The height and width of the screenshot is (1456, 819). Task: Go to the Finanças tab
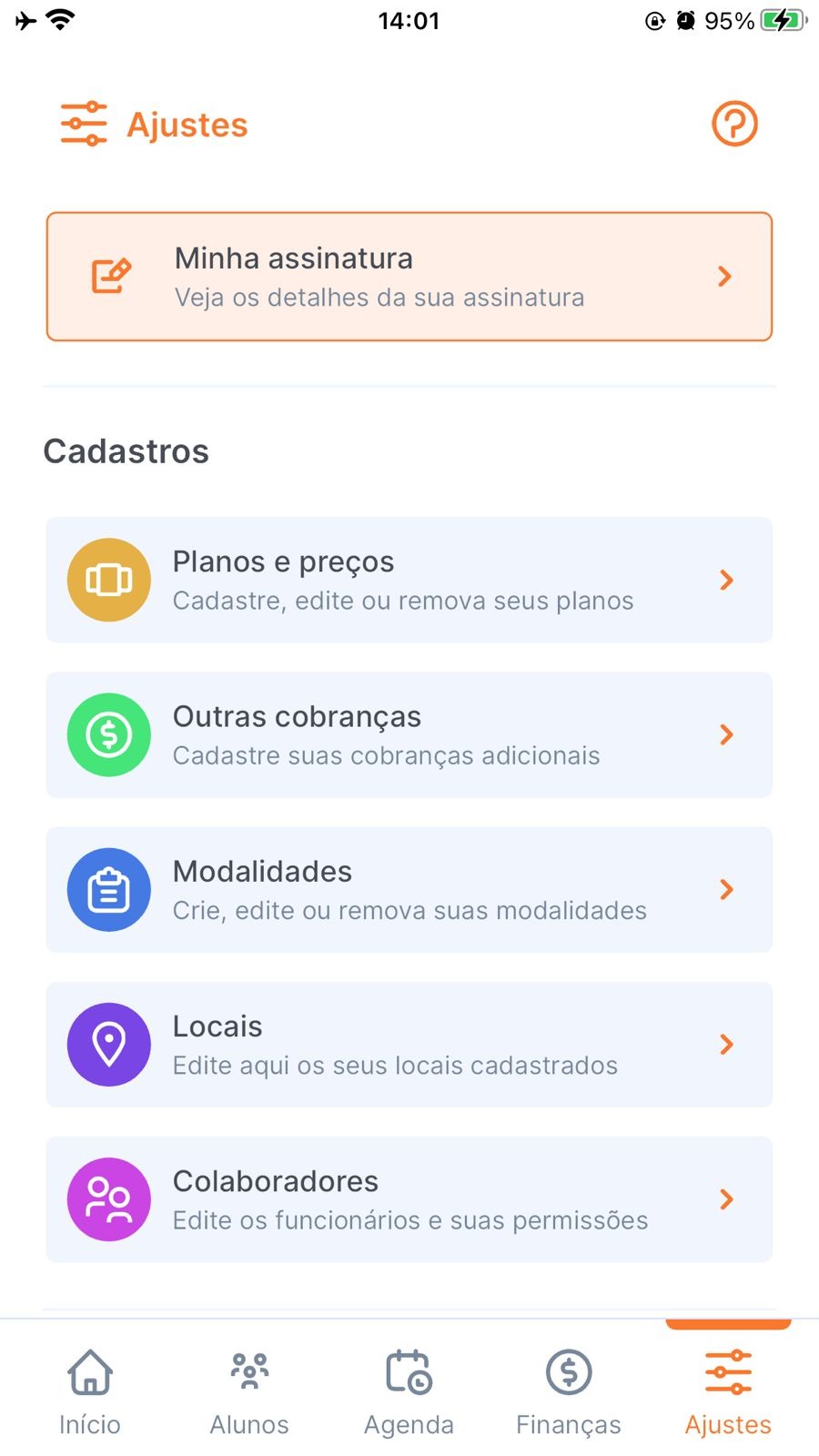pyautogui.click(x=569, y=1391)
